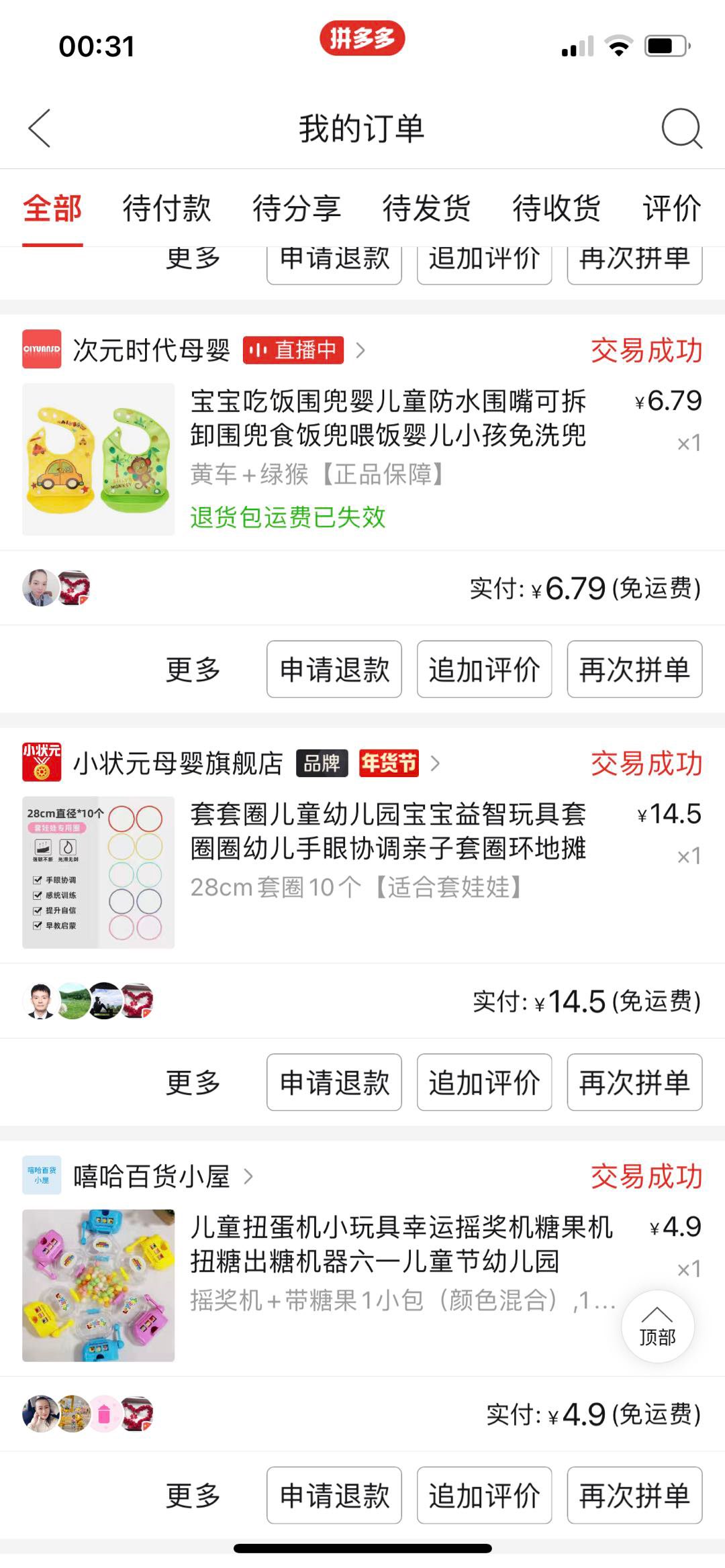
Task: Tap 再次拼单 for the 6.79 bib order
Action: tap(634, 669)
